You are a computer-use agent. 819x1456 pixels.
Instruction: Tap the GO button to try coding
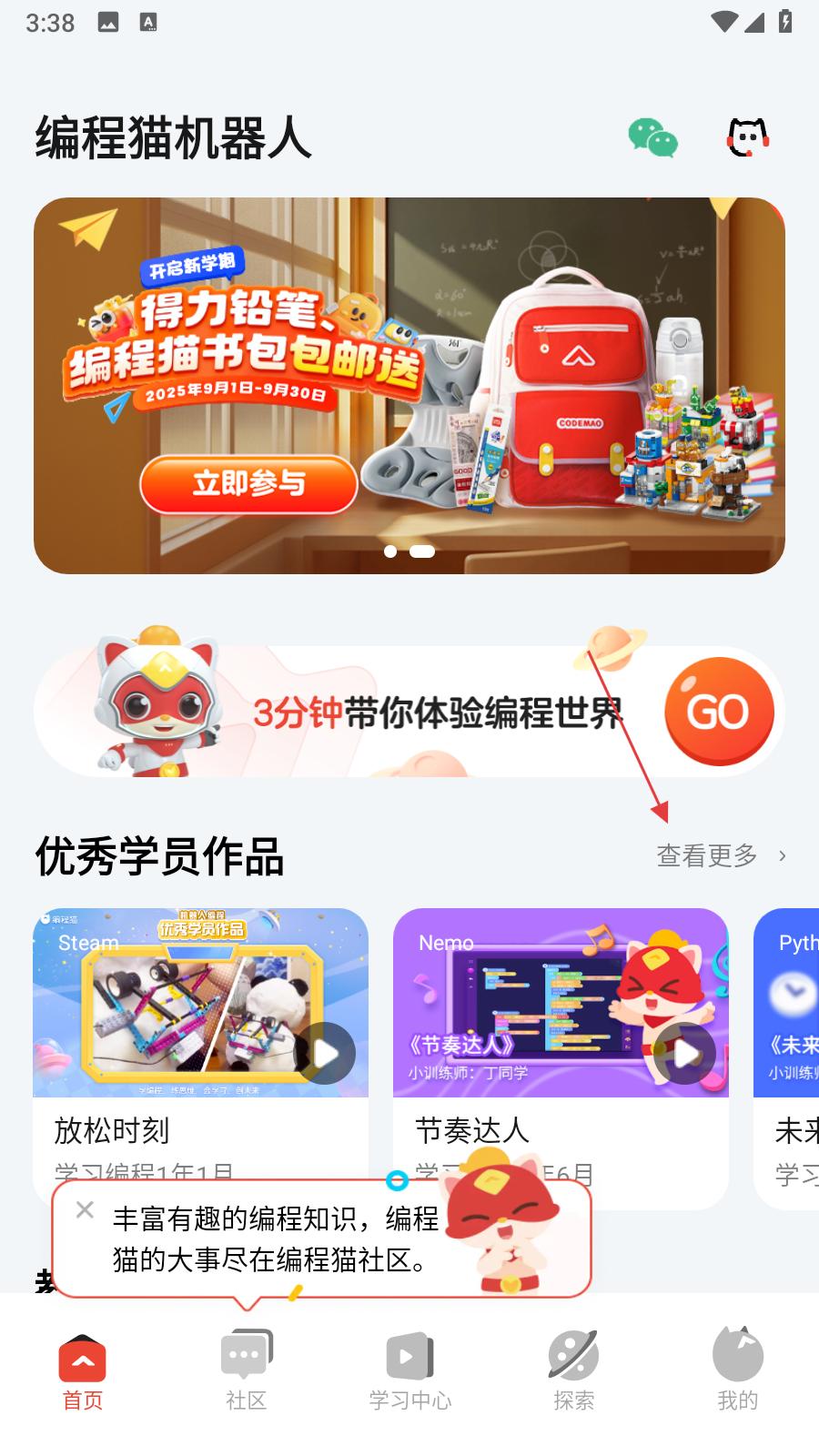719,712
